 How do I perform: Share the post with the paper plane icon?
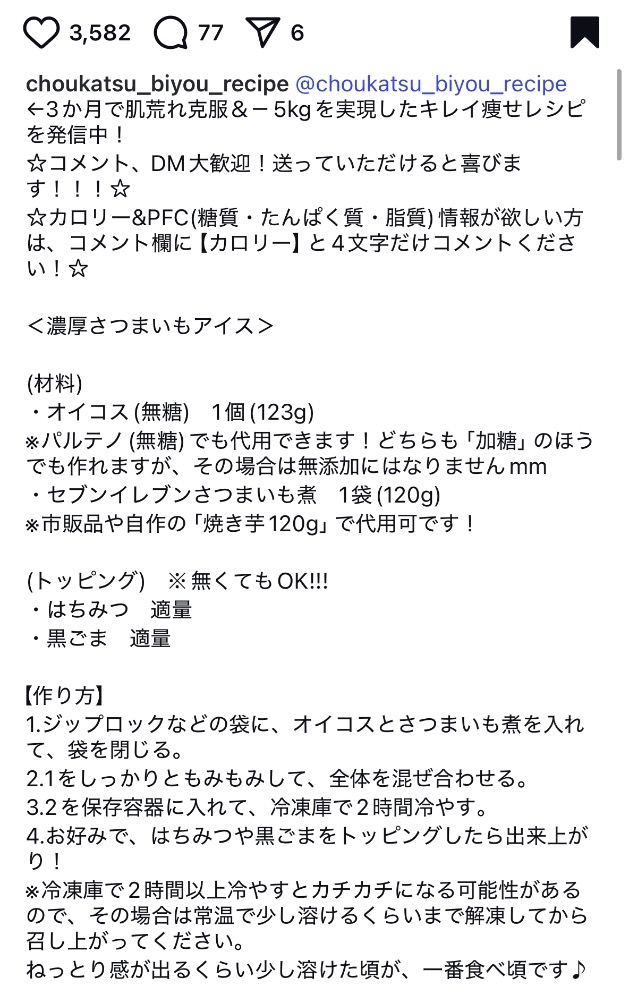pyautogui.click(x=263, y=32)
